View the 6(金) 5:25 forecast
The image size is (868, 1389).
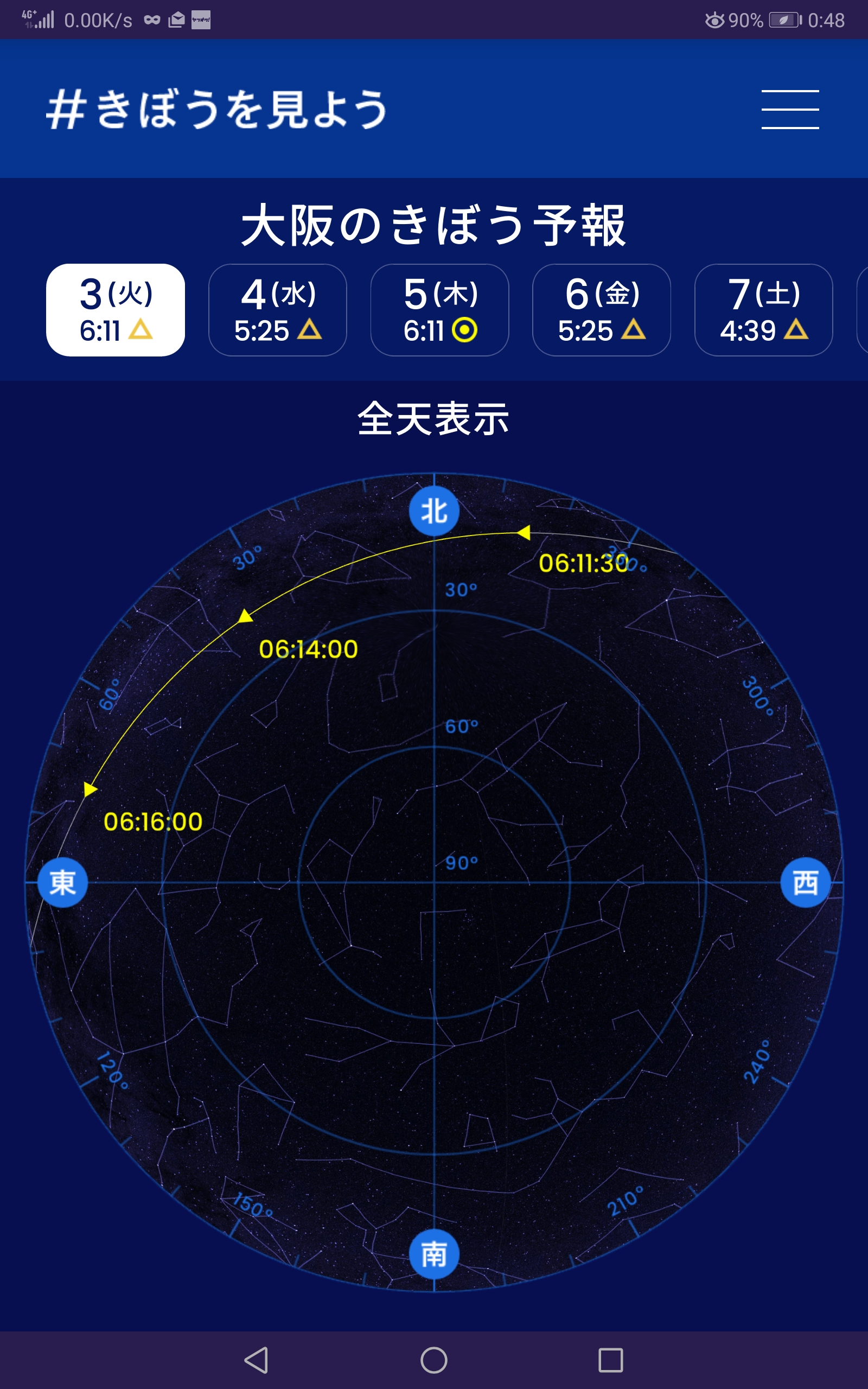[x=602, y=310]
